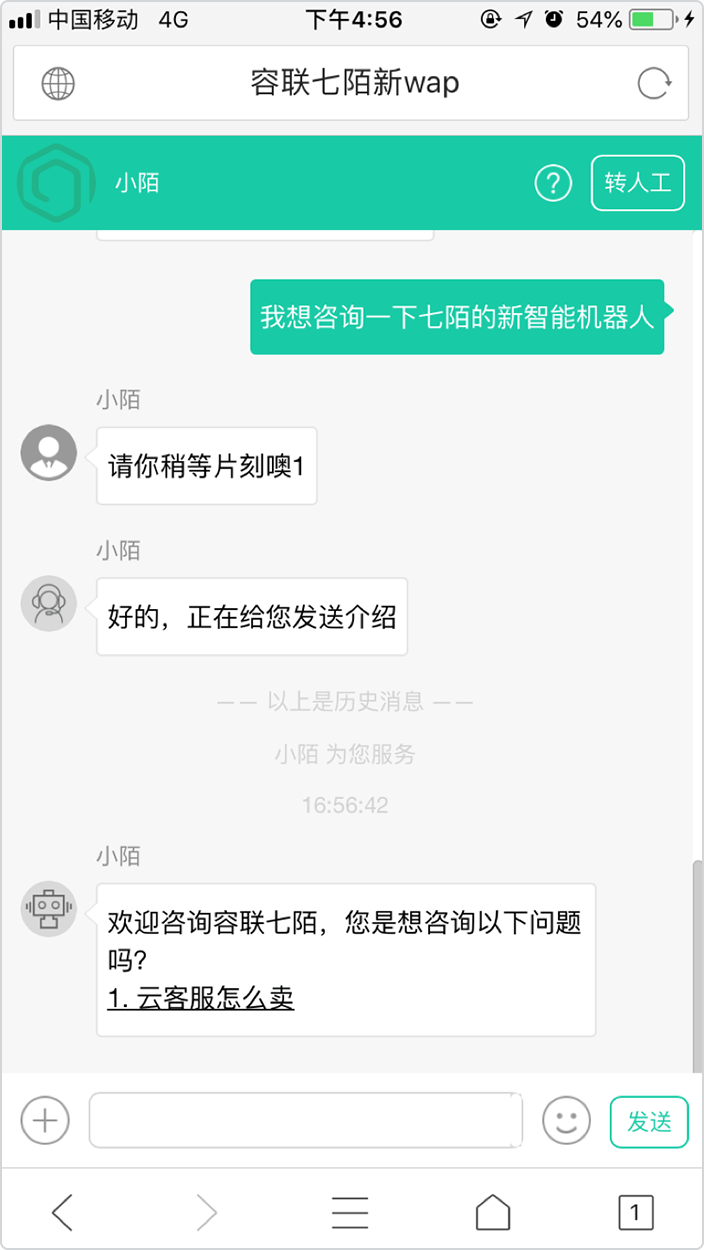Go to the browser home page

click(x=492, y=1212)
